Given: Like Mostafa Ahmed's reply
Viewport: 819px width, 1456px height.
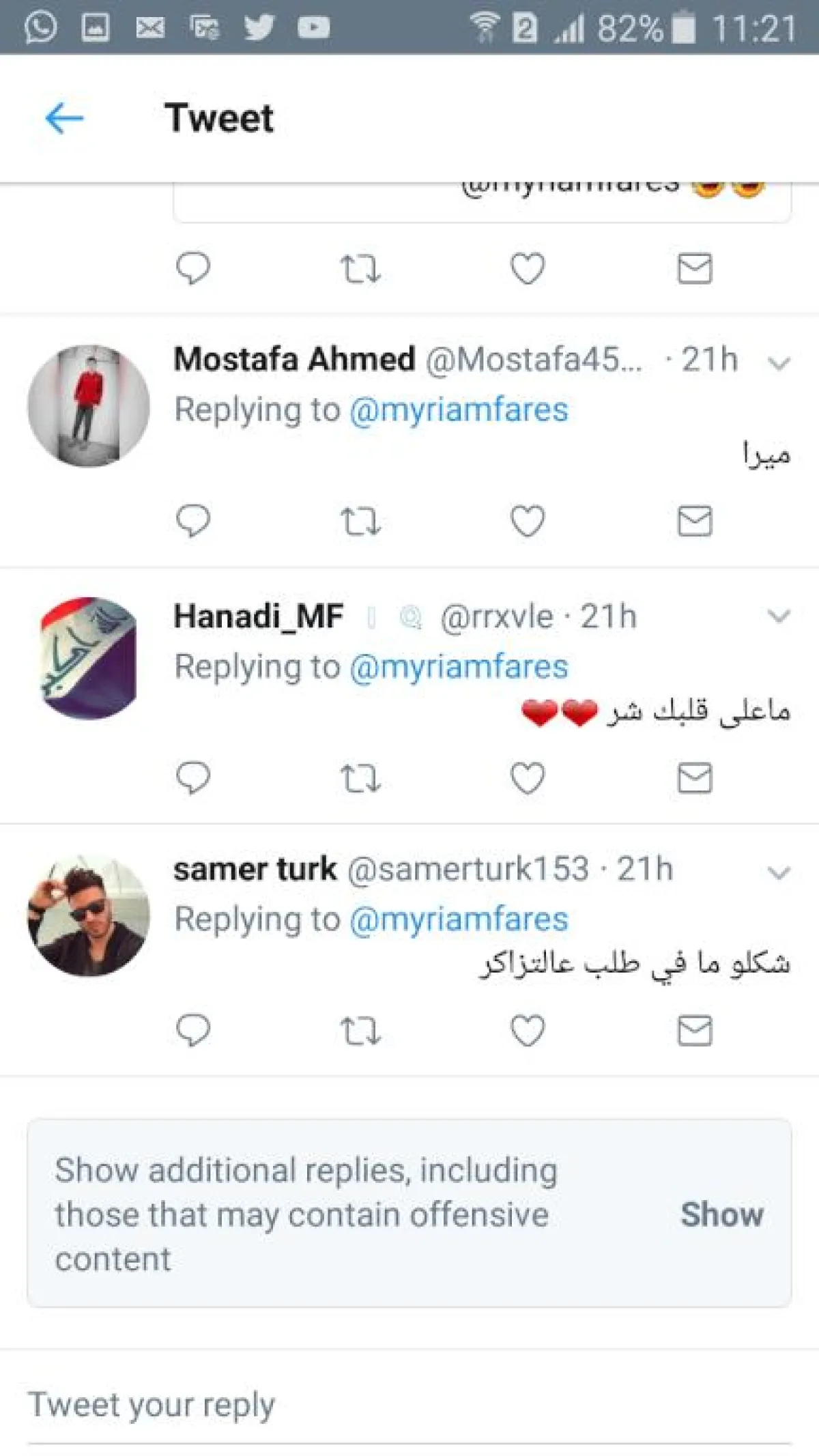Looking at the screenshot, I should click(x=528, y=522).
